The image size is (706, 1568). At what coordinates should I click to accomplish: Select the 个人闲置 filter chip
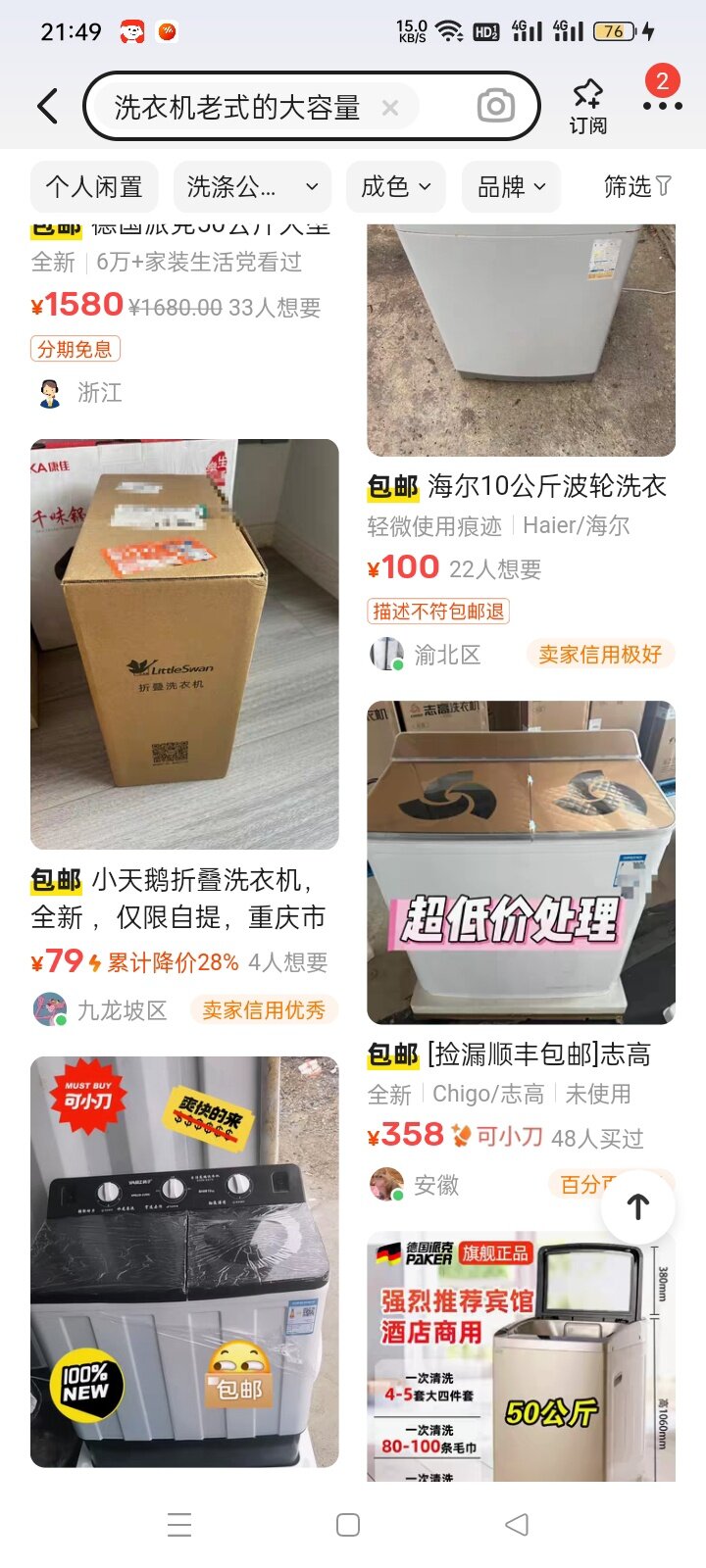(94, 186)
